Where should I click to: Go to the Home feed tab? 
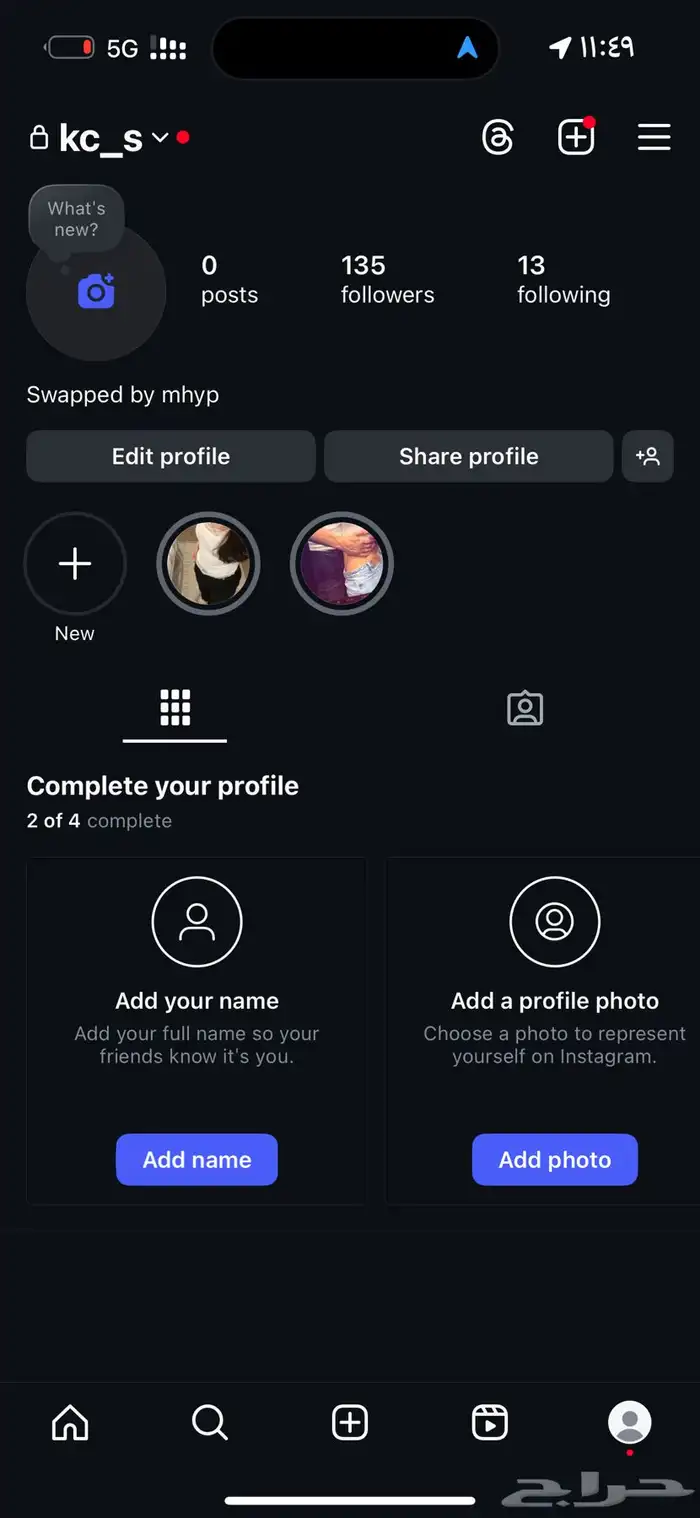[70, 1422]
